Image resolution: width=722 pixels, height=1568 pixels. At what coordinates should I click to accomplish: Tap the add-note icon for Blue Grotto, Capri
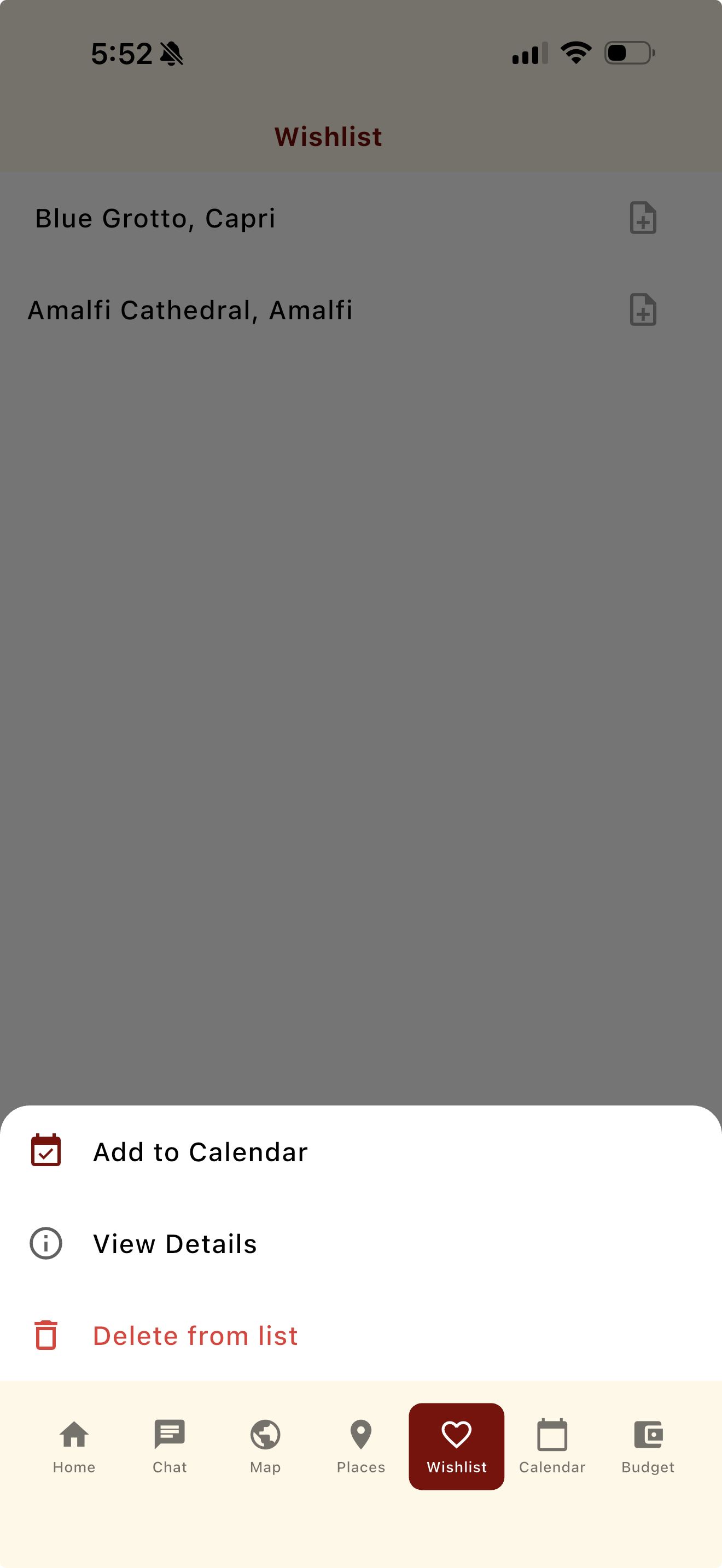pos(643,218)
